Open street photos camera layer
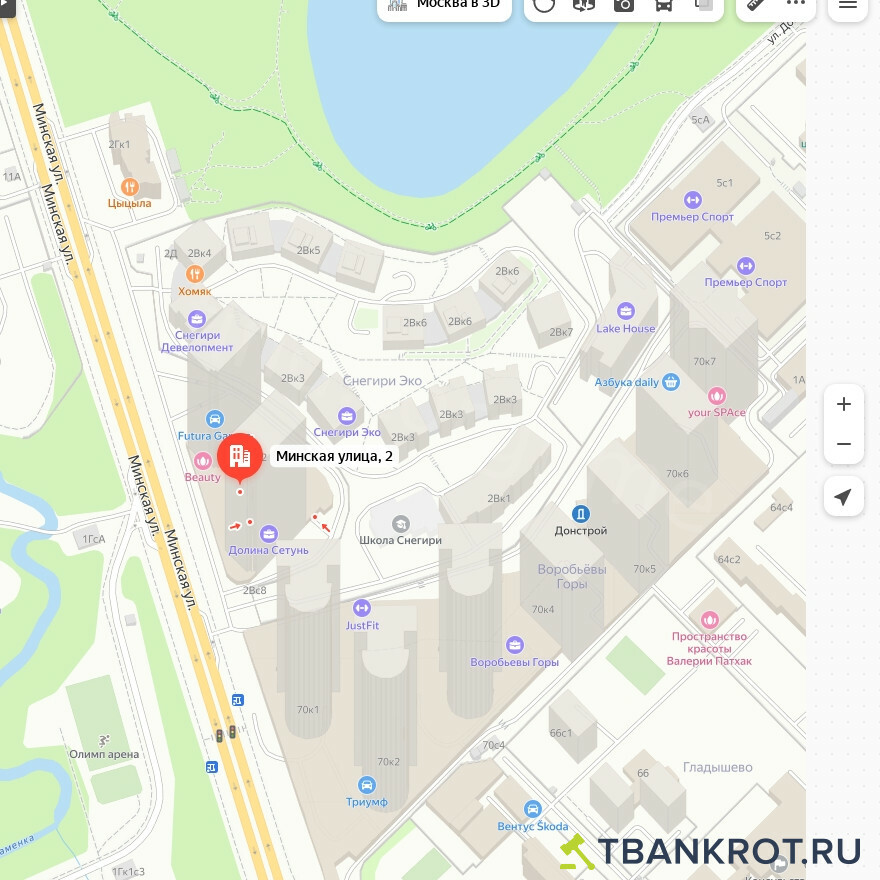 click(623, 5)
